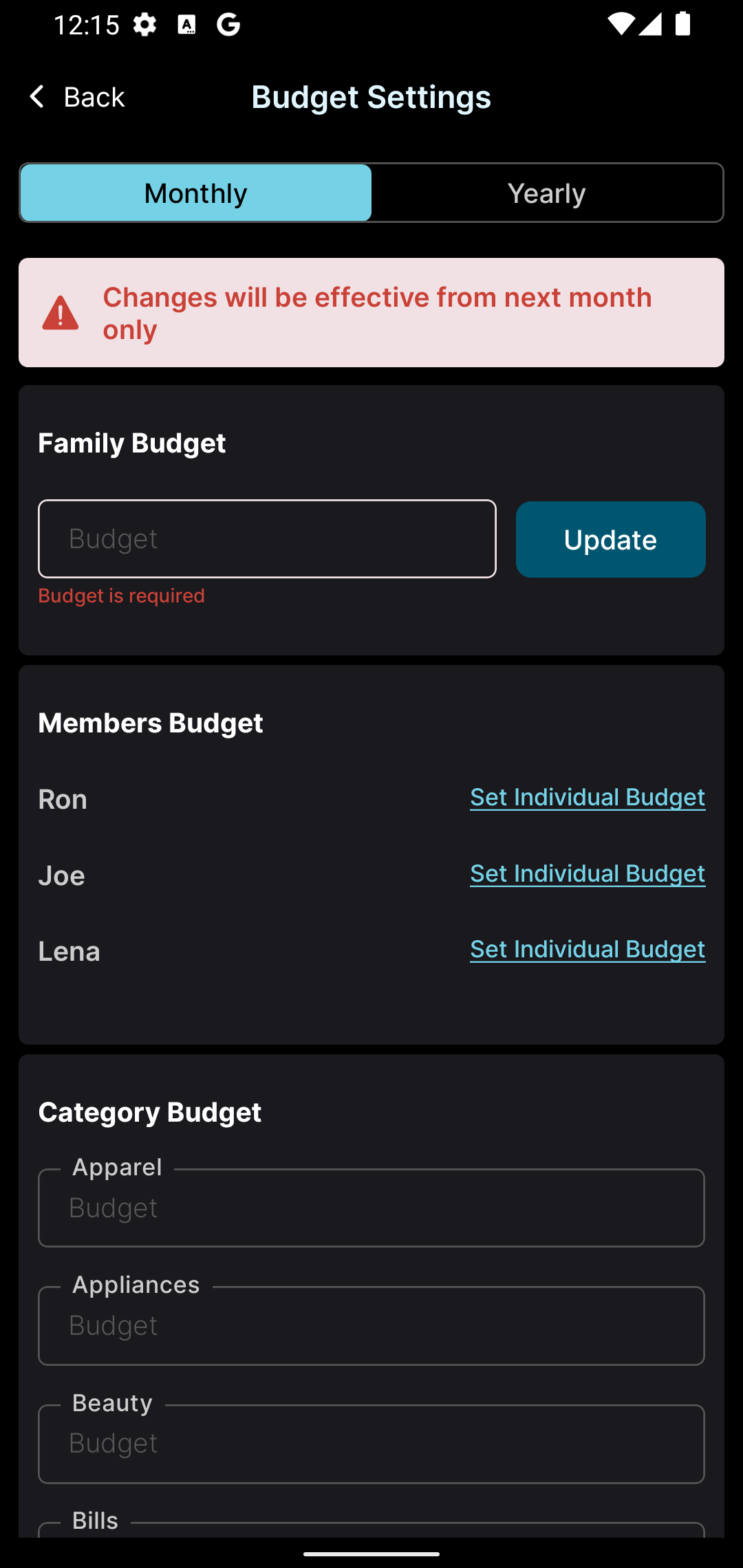743x1568 pixels.
Task: Click the Apparel budget field
Action: (371, 1208)
